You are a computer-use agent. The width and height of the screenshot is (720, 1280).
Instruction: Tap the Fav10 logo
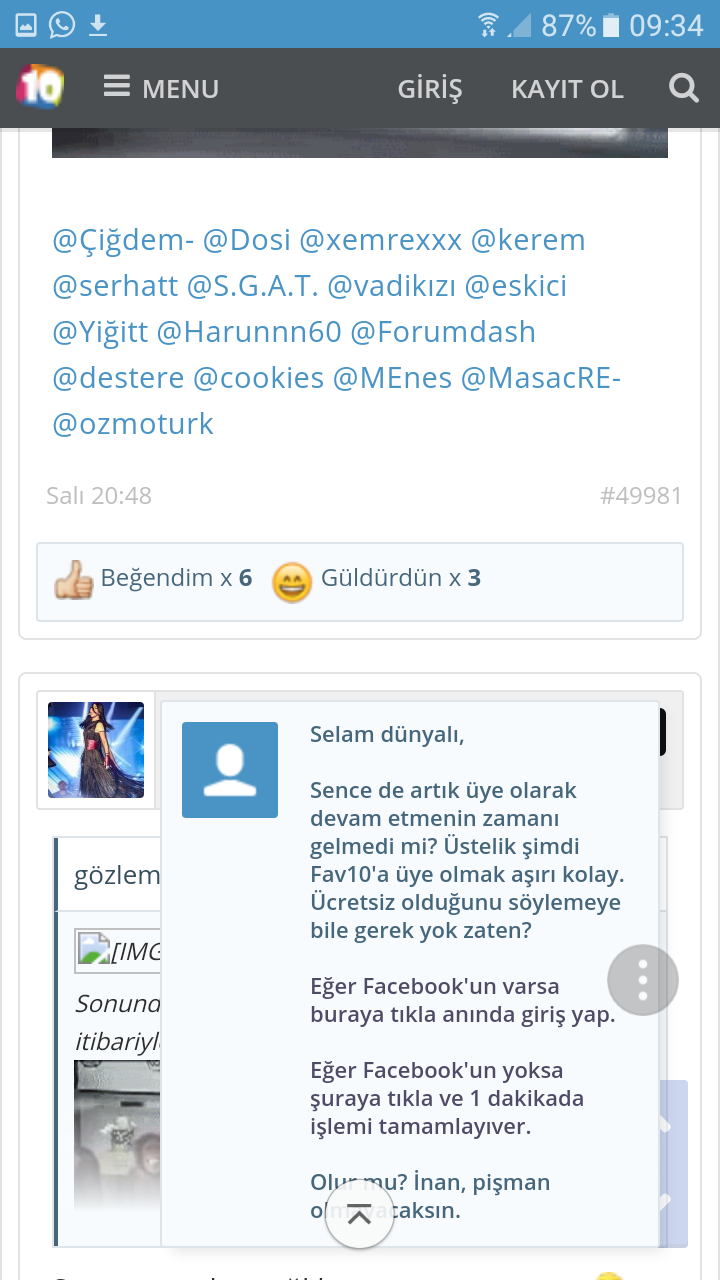40,88
